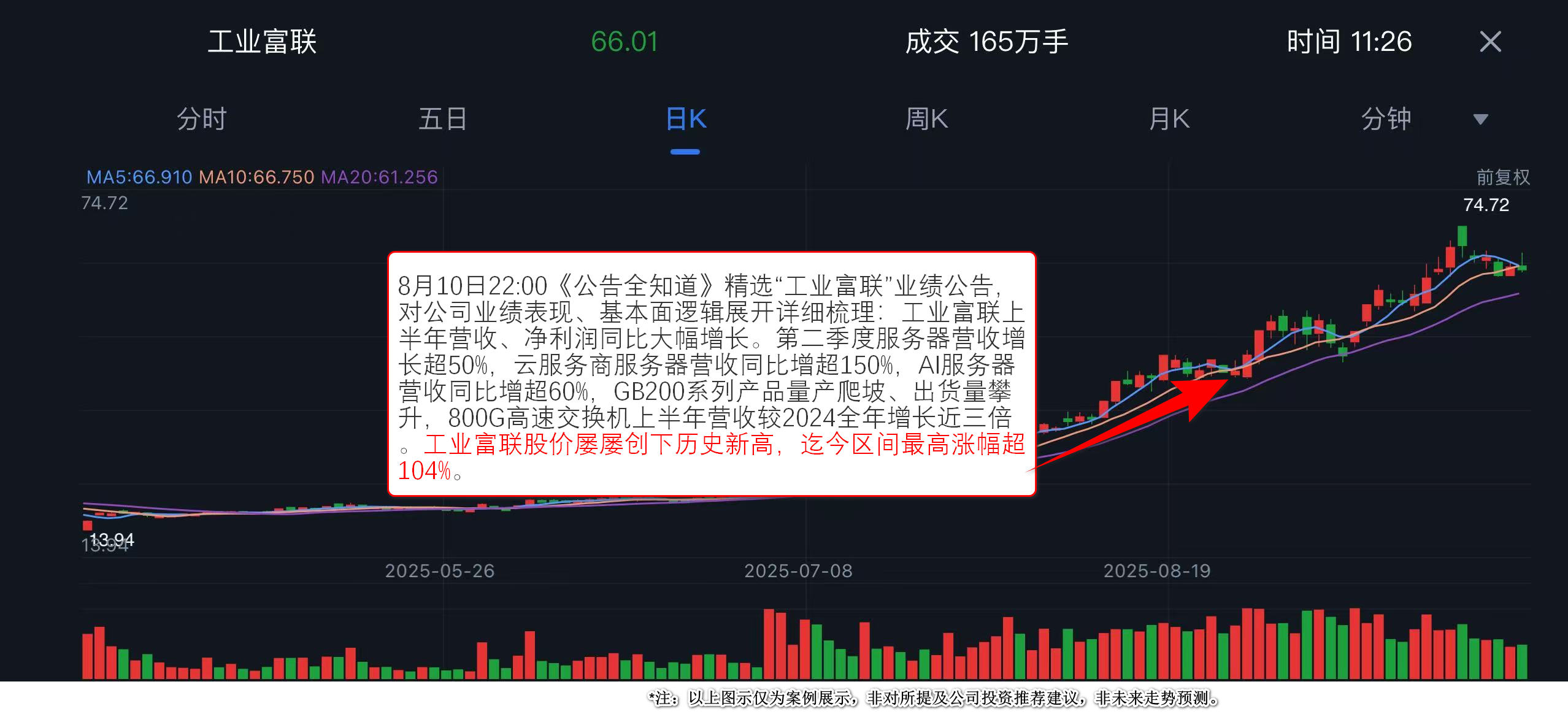Expand the 分钟 interval dropdown
The image size is (1568, 714).
pos(1480,119)
